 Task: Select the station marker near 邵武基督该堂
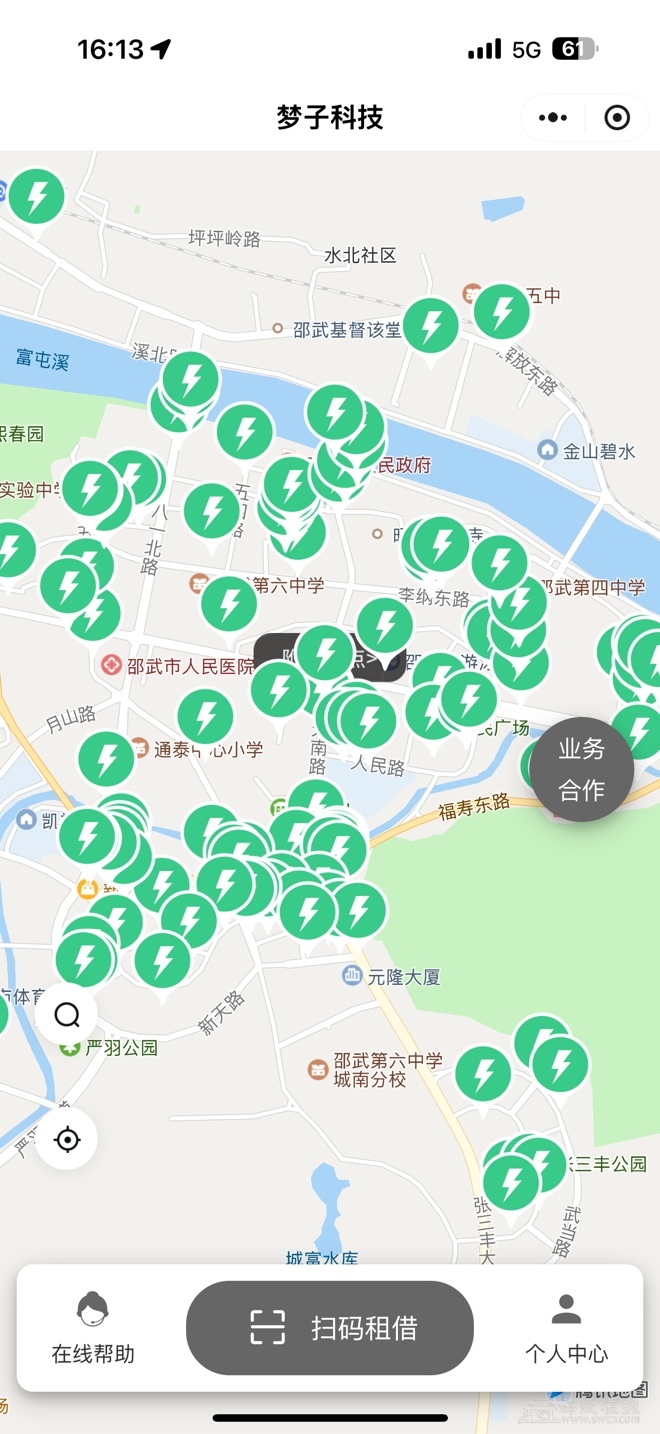coord(431,326)
